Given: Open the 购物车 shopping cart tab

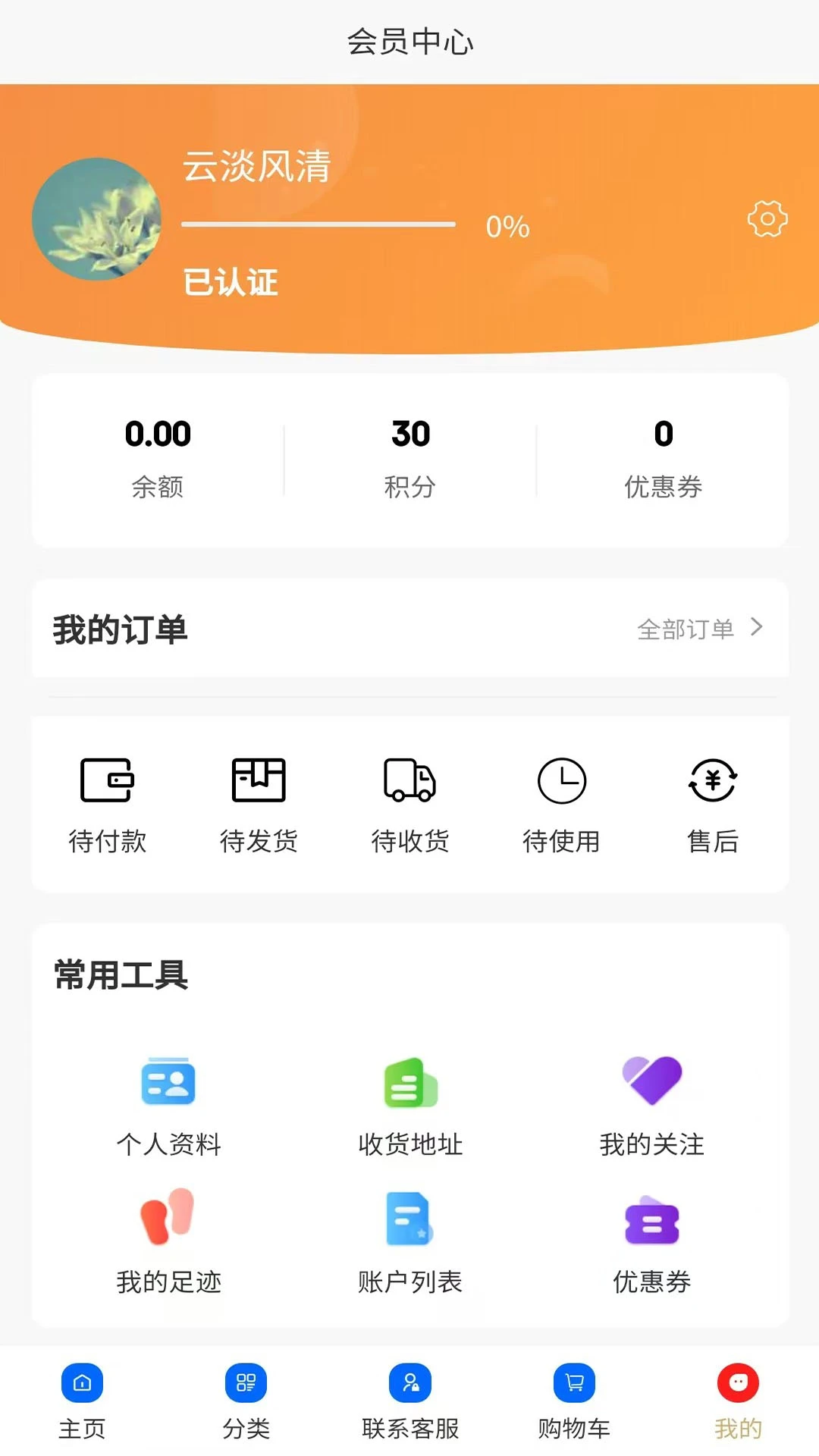Looking at the screenshot, I should pyautogui.click(x=573, y=1399).
